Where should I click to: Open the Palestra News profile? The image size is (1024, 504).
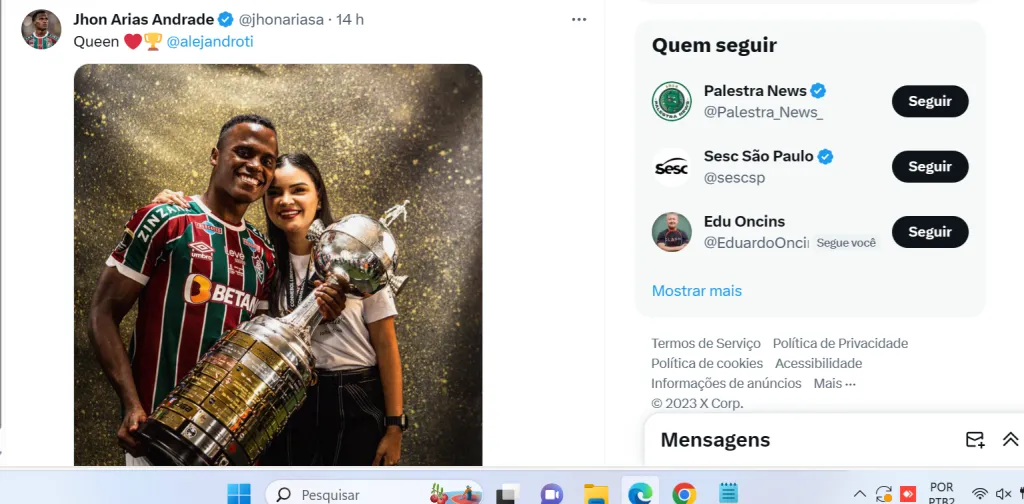(755, 91)
